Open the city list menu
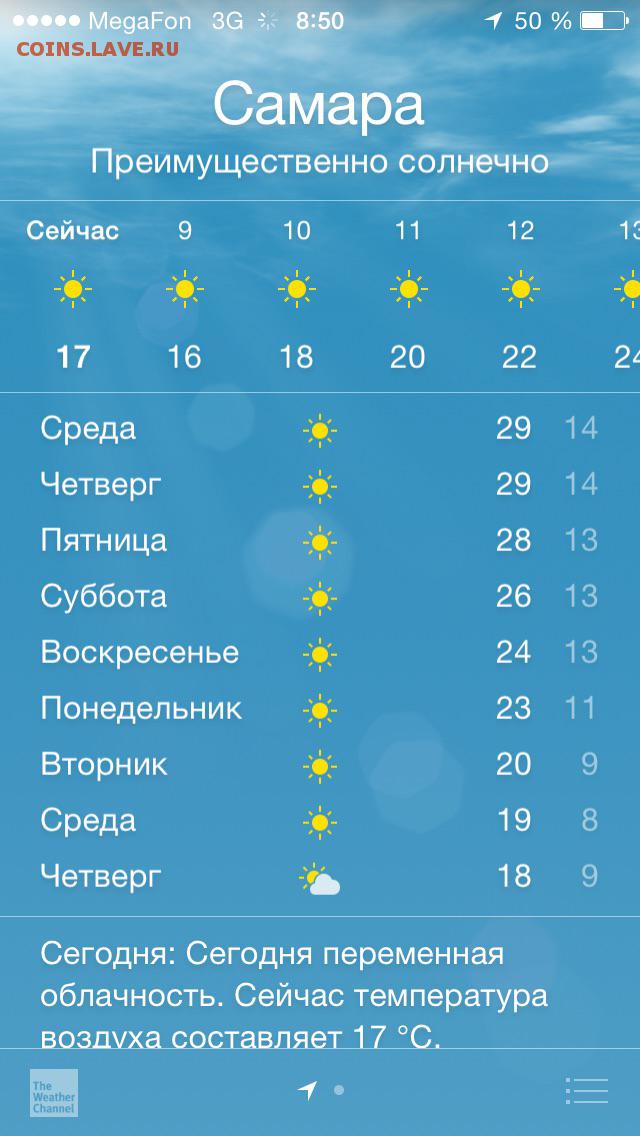Image resolution: width=640 pixels, height=1136 pixels. pos(586,1090)
